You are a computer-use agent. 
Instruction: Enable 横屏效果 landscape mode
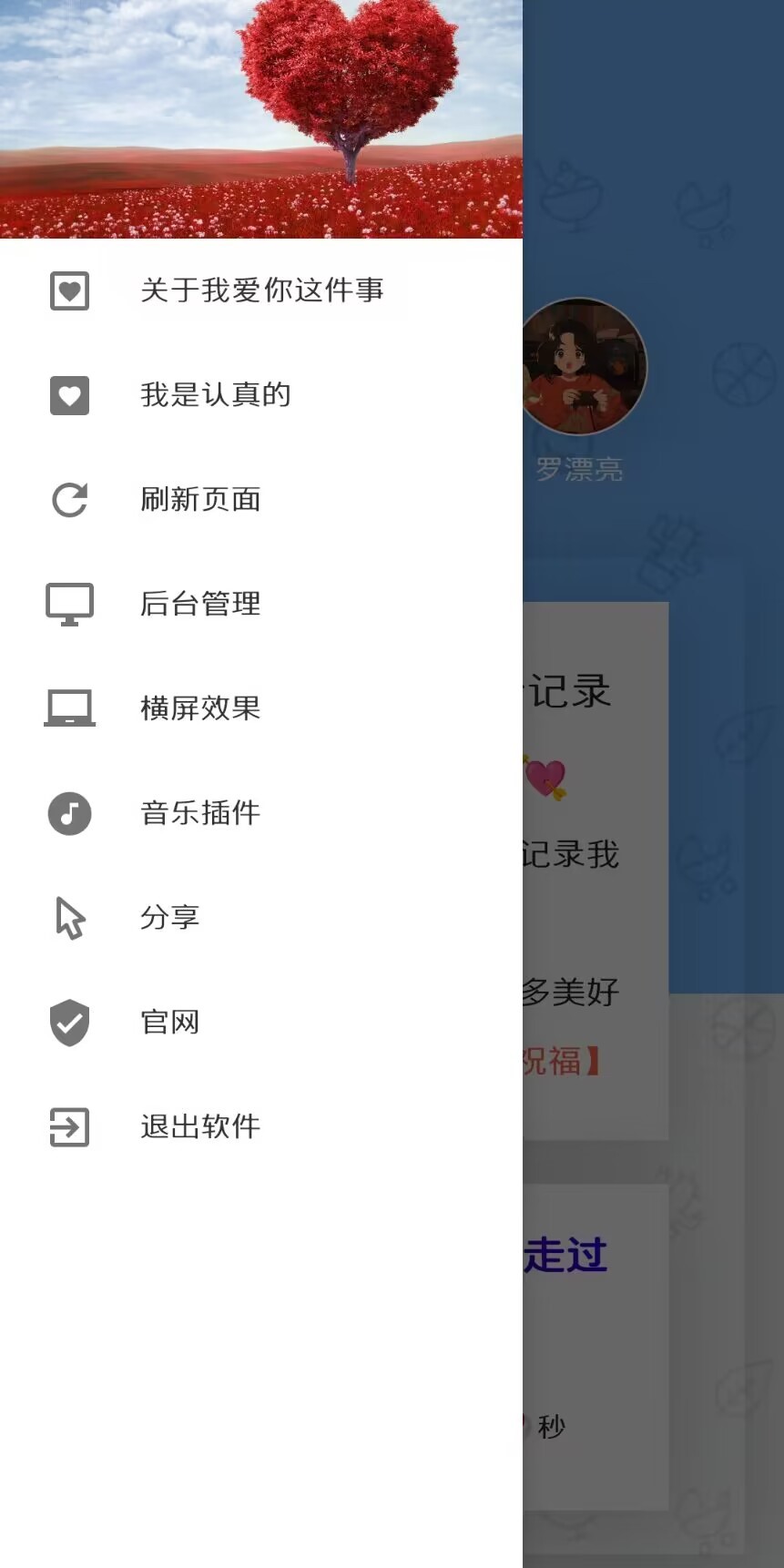[x=200, y=708]
